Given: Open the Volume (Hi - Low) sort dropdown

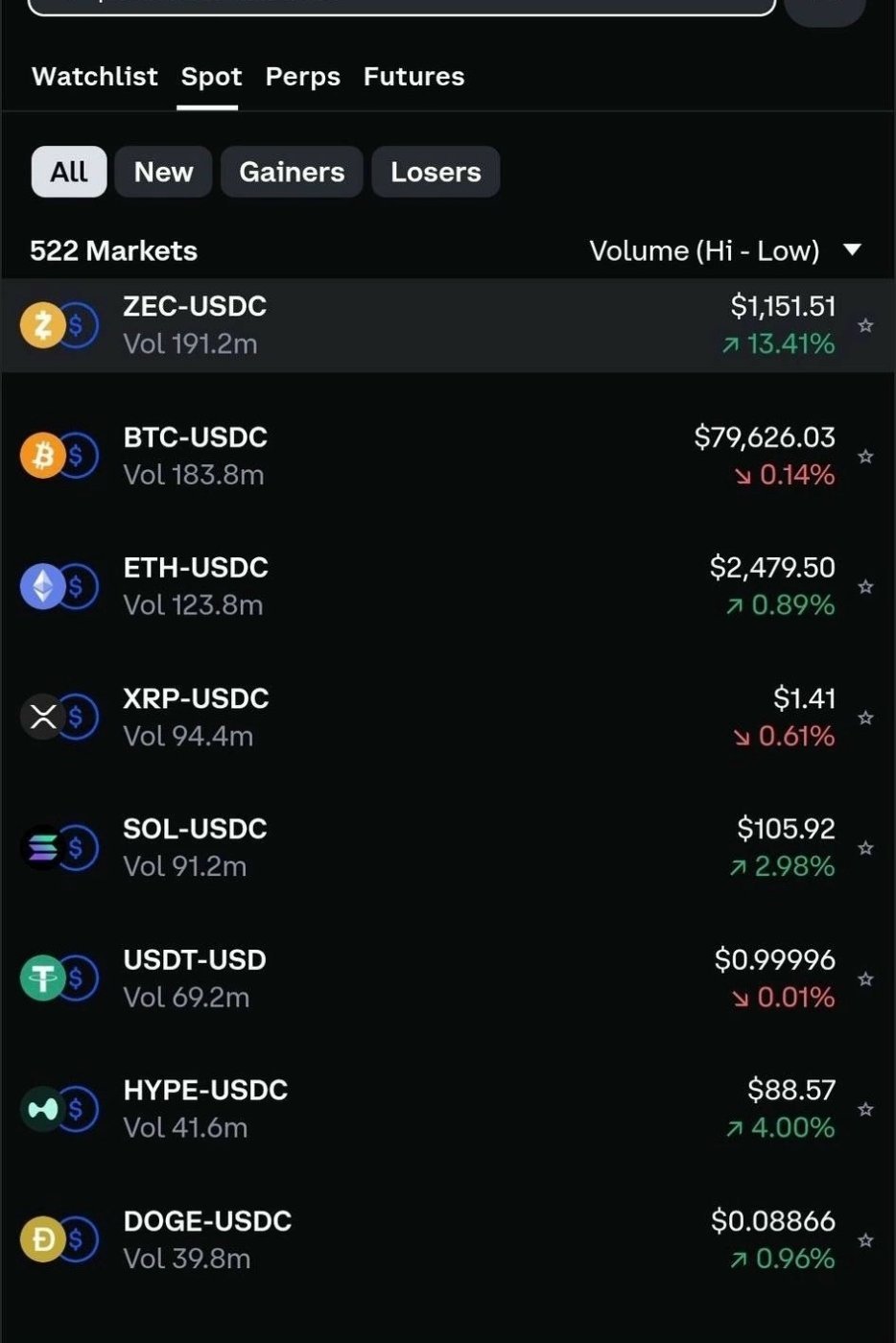Looking at the screenshot, I should pyautogui.click(x=725, y=250).
